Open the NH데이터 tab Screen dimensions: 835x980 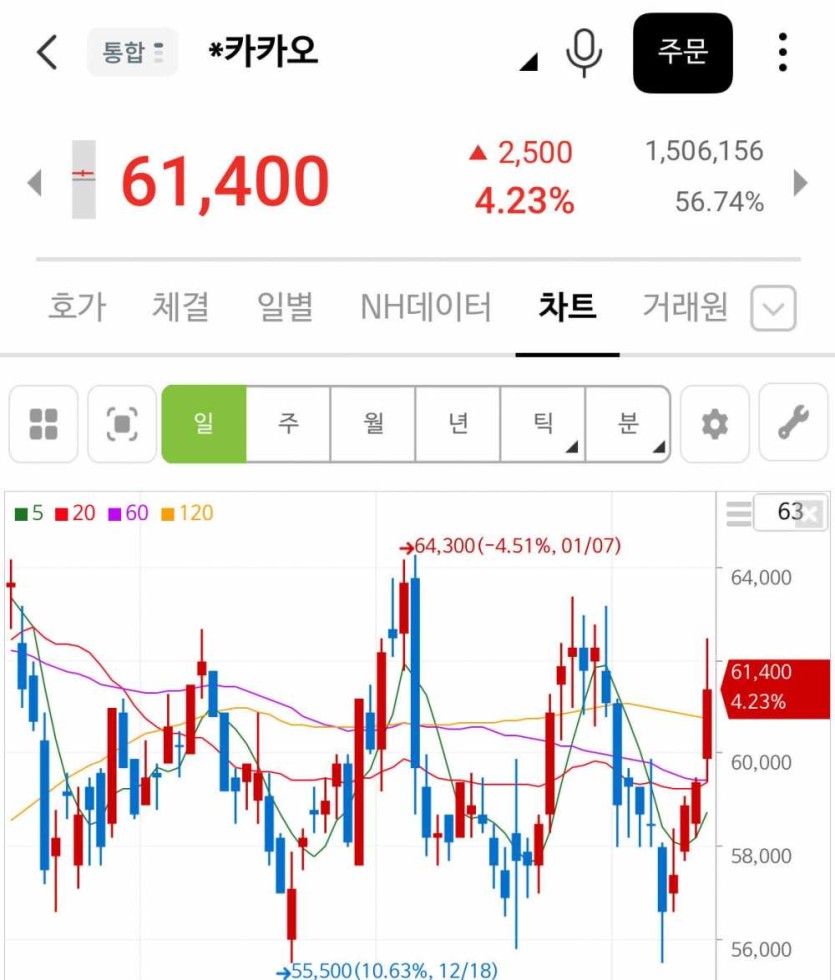426,307
